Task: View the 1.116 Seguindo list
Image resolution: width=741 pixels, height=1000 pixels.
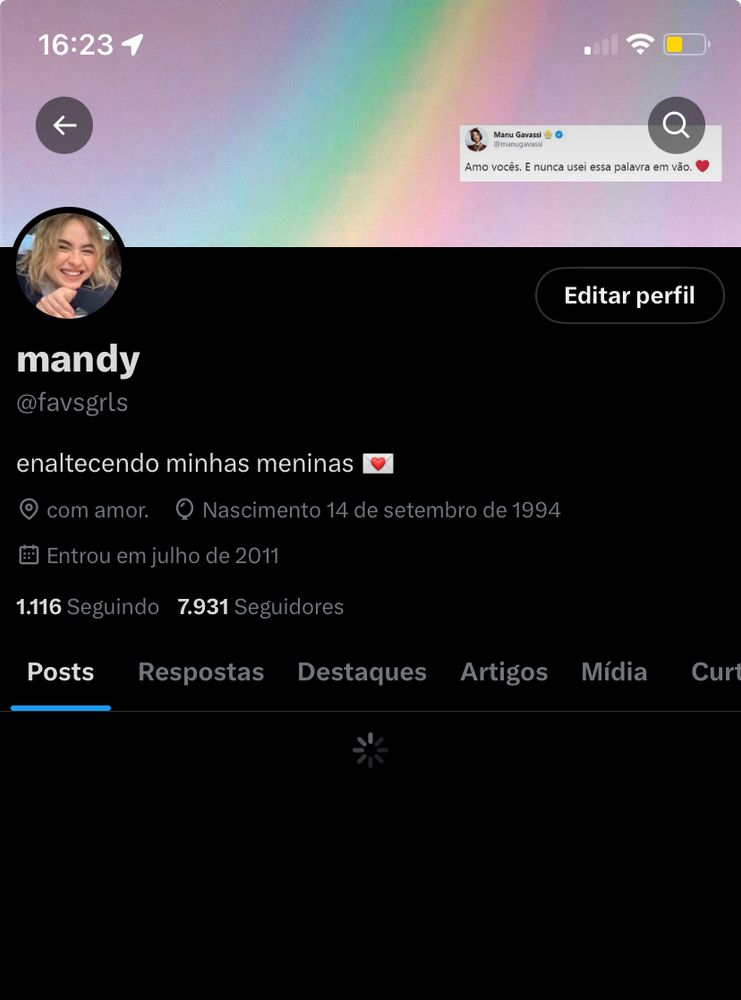Action: point(88,606)
